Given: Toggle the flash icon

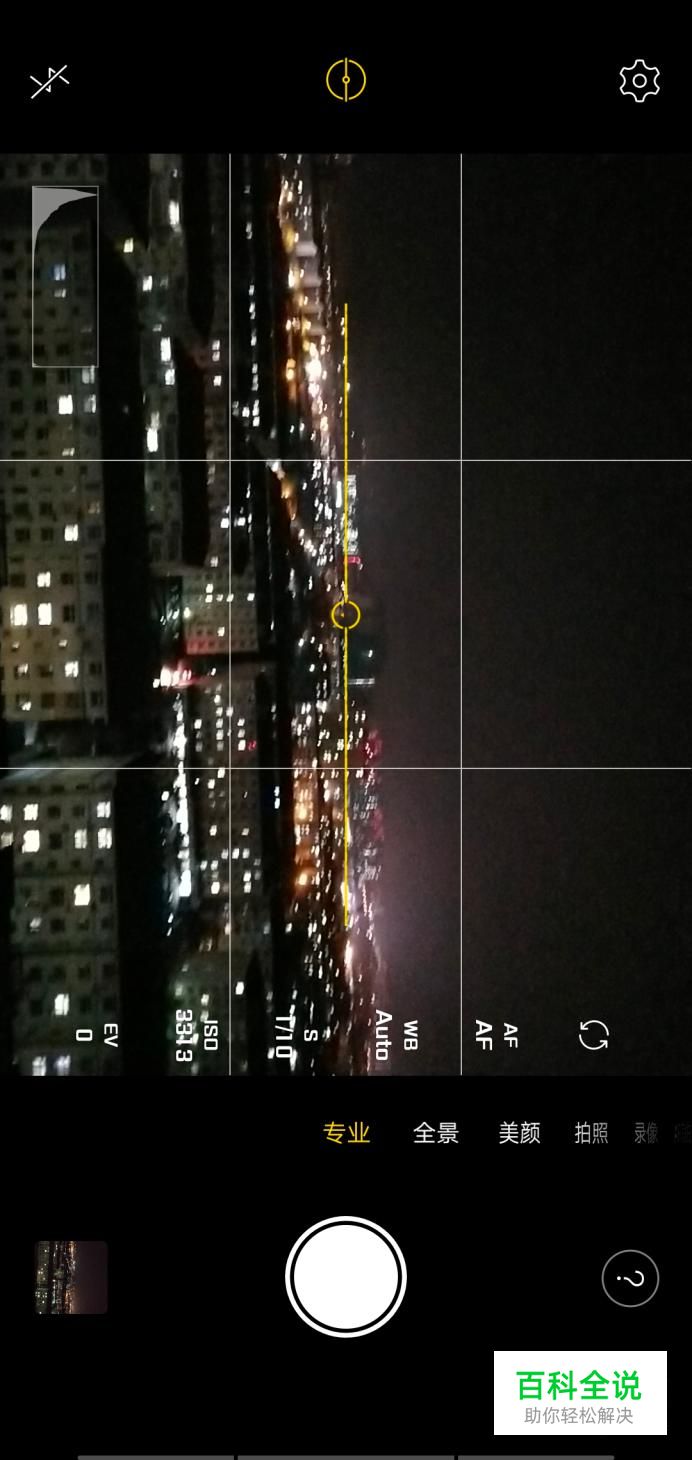Looking at the screenshot, I should click(49, 81).
